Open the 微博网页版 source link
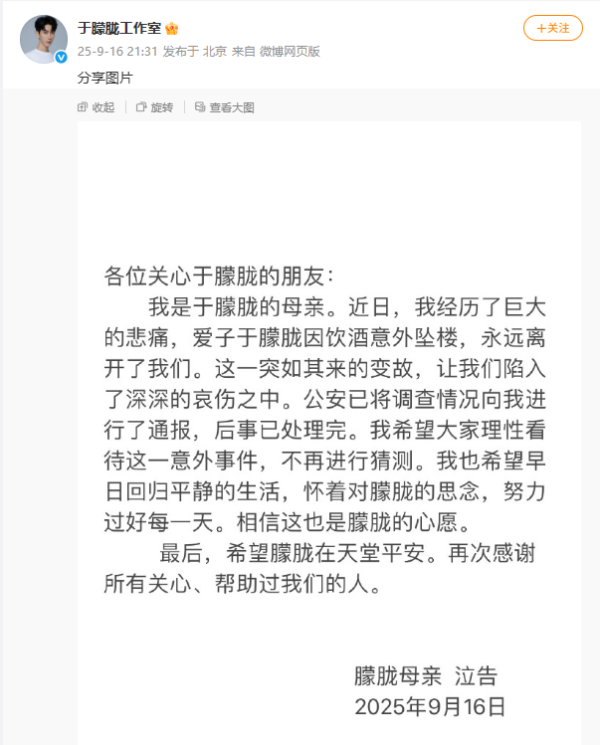 pyautogui.click(x=292, y=51)
